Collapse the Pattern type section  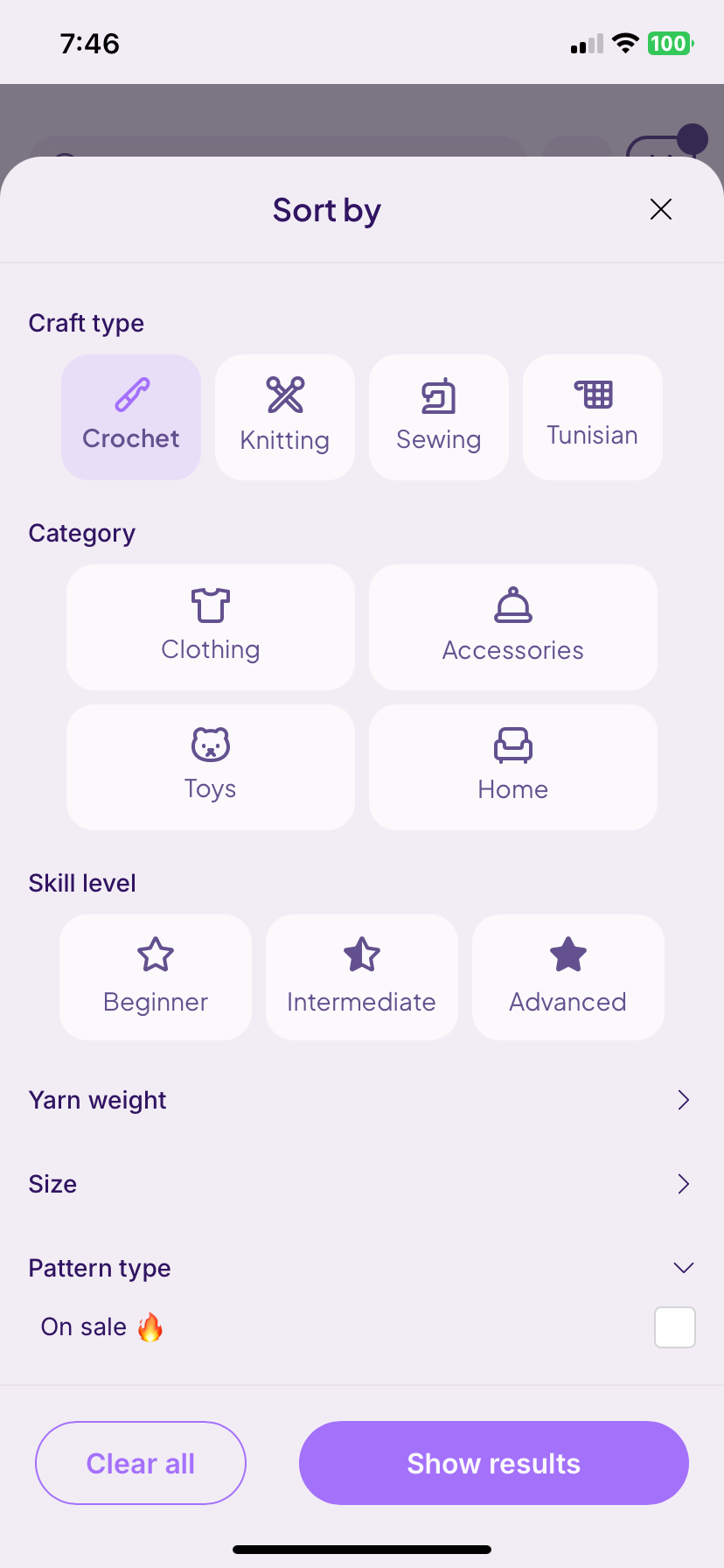[x=684, y=1268]
